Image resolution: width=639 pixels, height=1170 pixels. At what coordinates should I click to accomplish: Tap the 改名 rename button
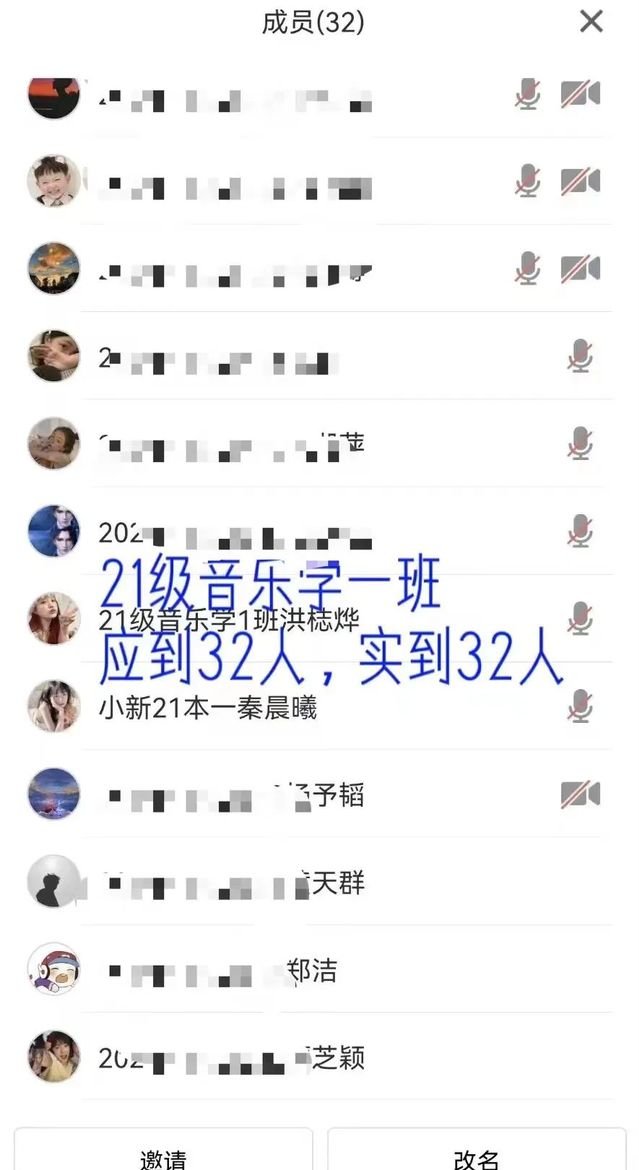477,1155
